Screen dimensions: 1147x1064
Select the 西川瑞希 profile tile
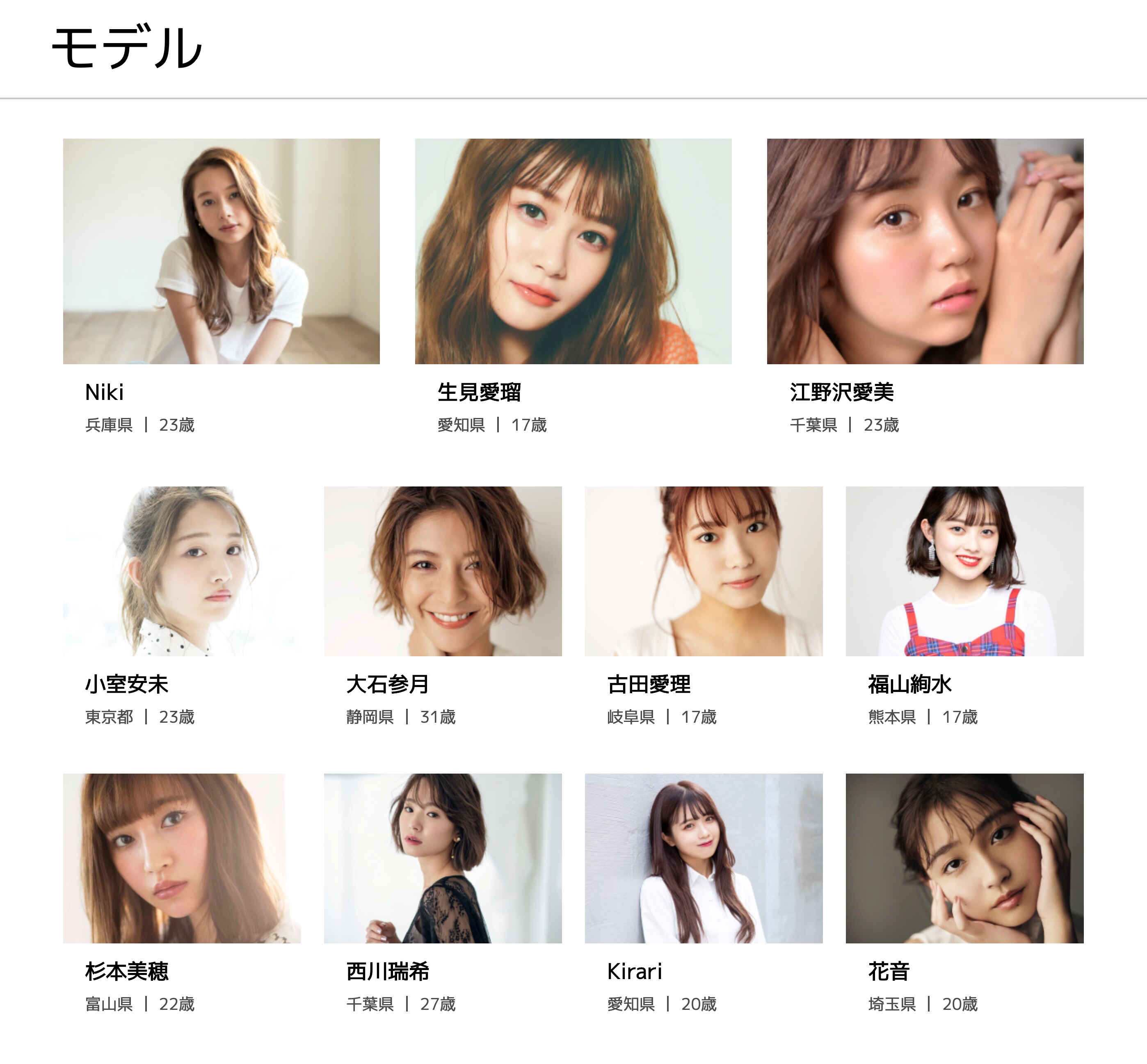(442, 858)
